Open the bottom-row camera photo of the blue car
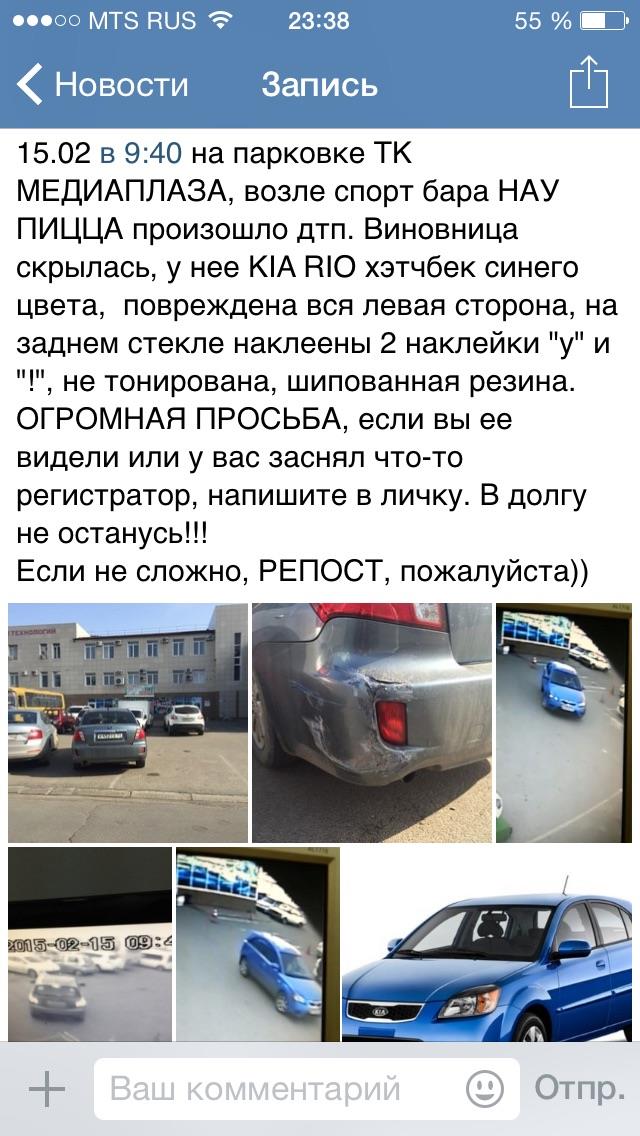This screenshot has height=1136, width=640. (x=257, y=943)
